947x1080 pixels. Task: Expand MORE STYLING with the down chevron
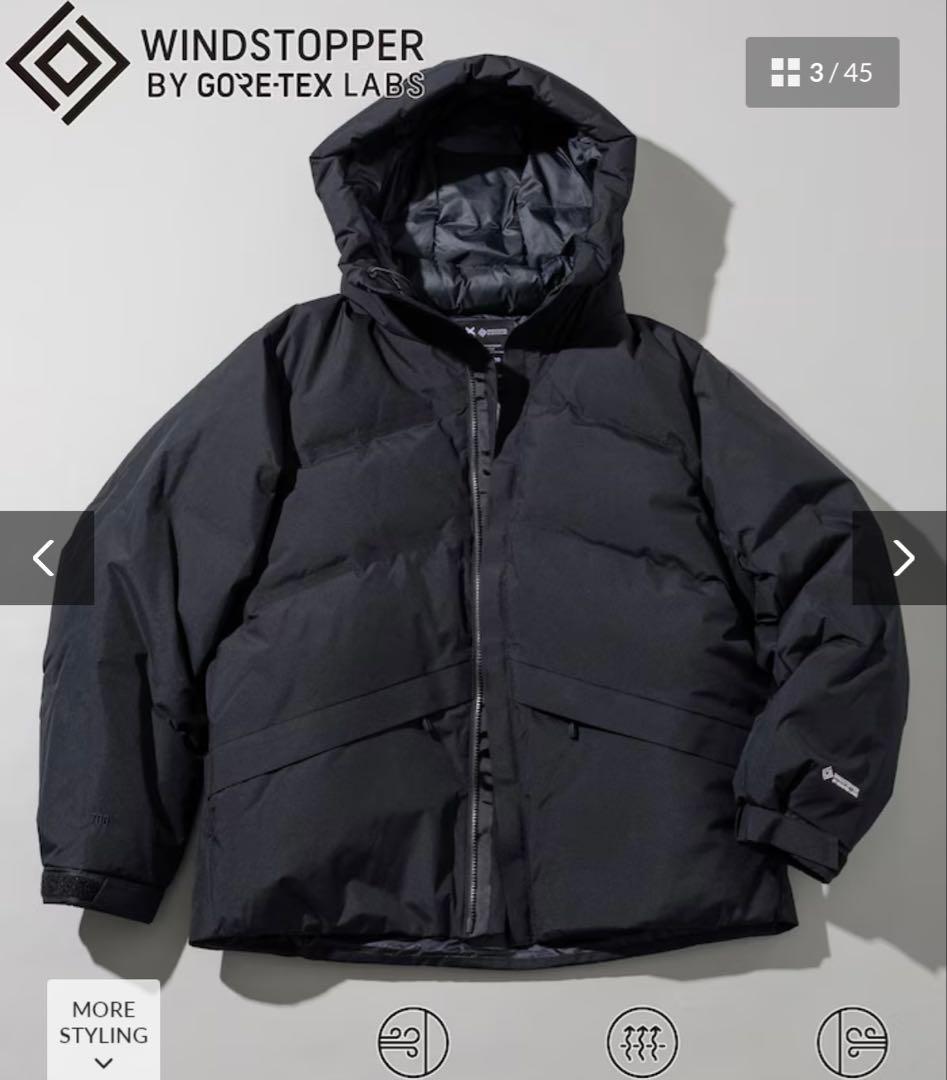point(104,1063)
